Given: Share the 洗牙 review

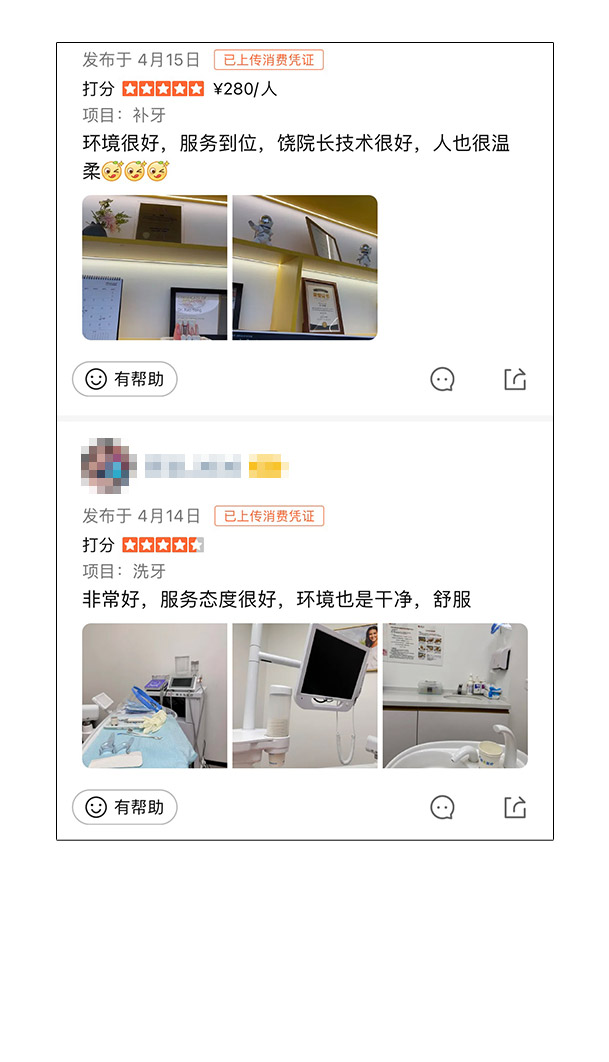Looking at the screenshot, I should pyautogui.click(x=514, y=807).
